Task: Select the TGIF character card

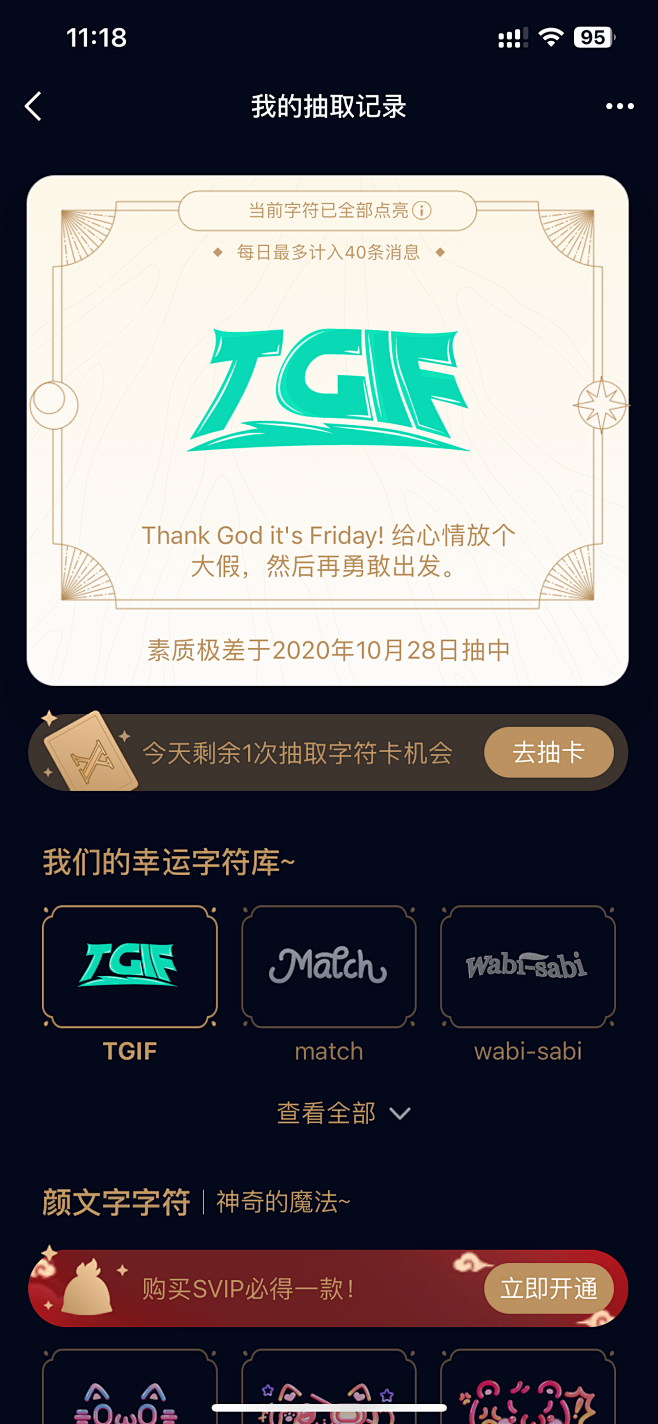Action: pos(130,967)
